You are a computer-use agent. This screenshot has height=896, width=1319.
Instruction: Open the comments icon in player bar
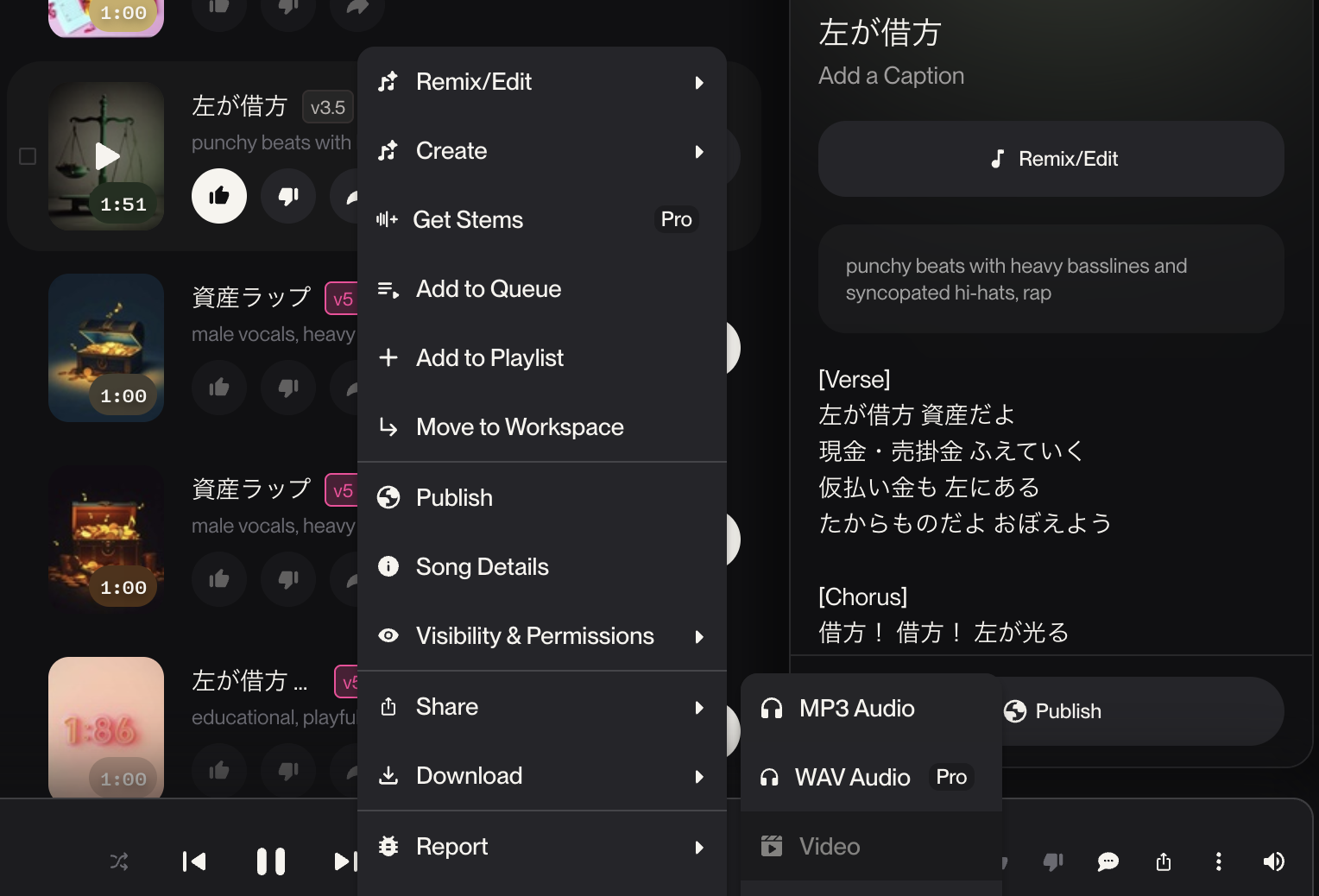[x=1108, y=861]
